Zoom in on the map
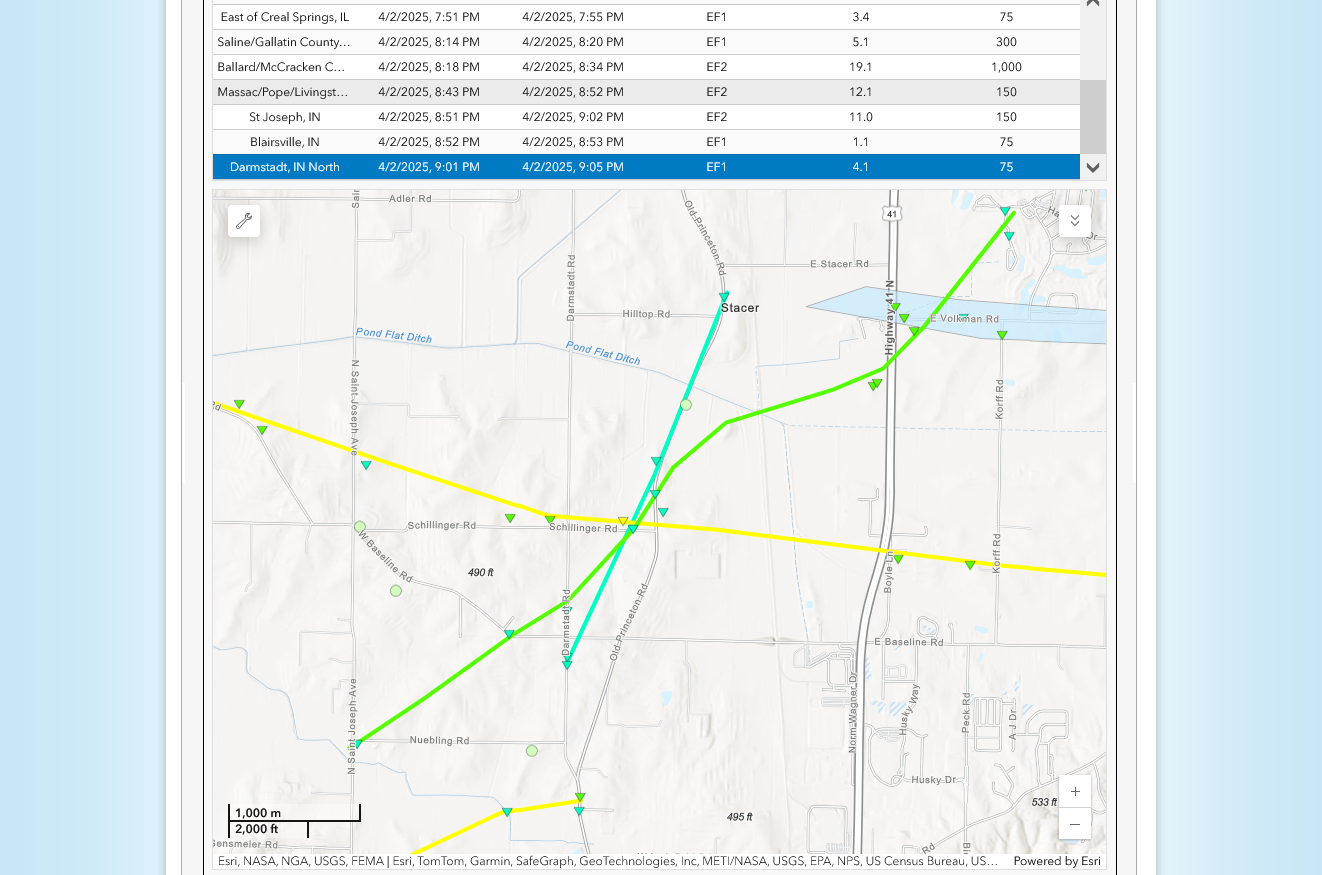The width and height of the screenshot is (1322, 875). (x=1075, y=791)
